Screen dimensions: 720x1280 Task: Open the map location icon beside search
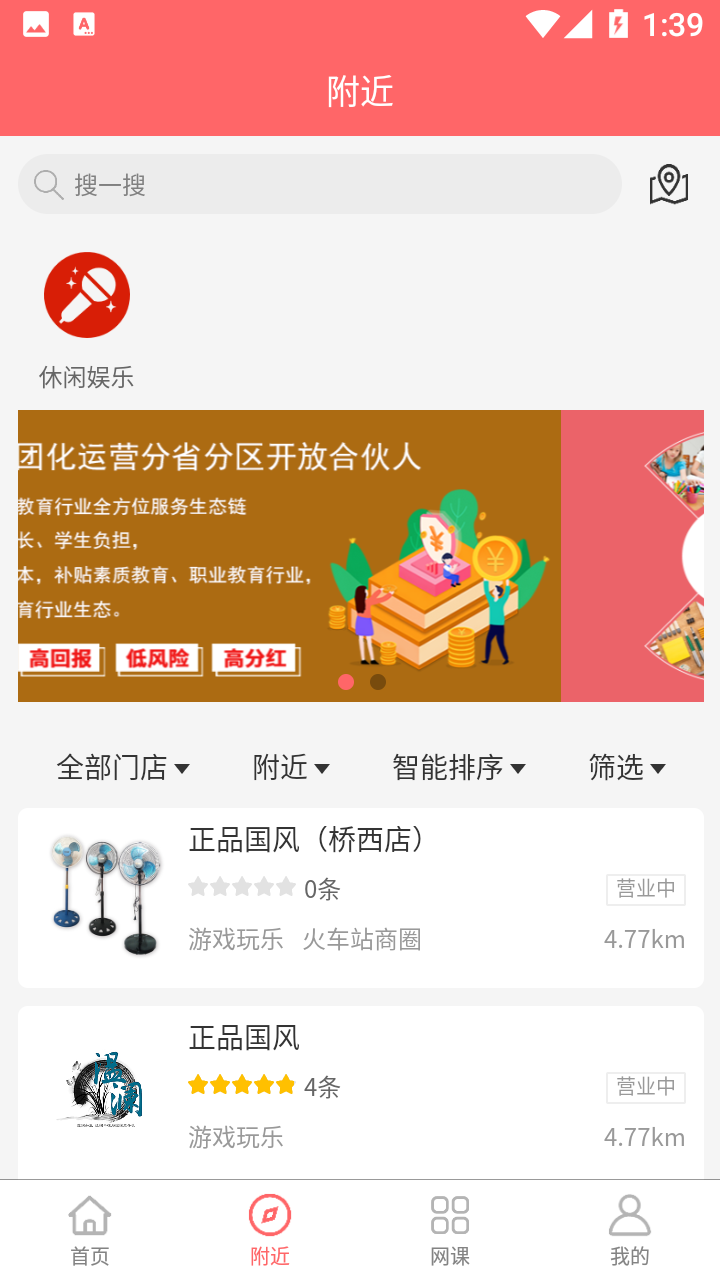pyautogui.click(x=668, y=184)
